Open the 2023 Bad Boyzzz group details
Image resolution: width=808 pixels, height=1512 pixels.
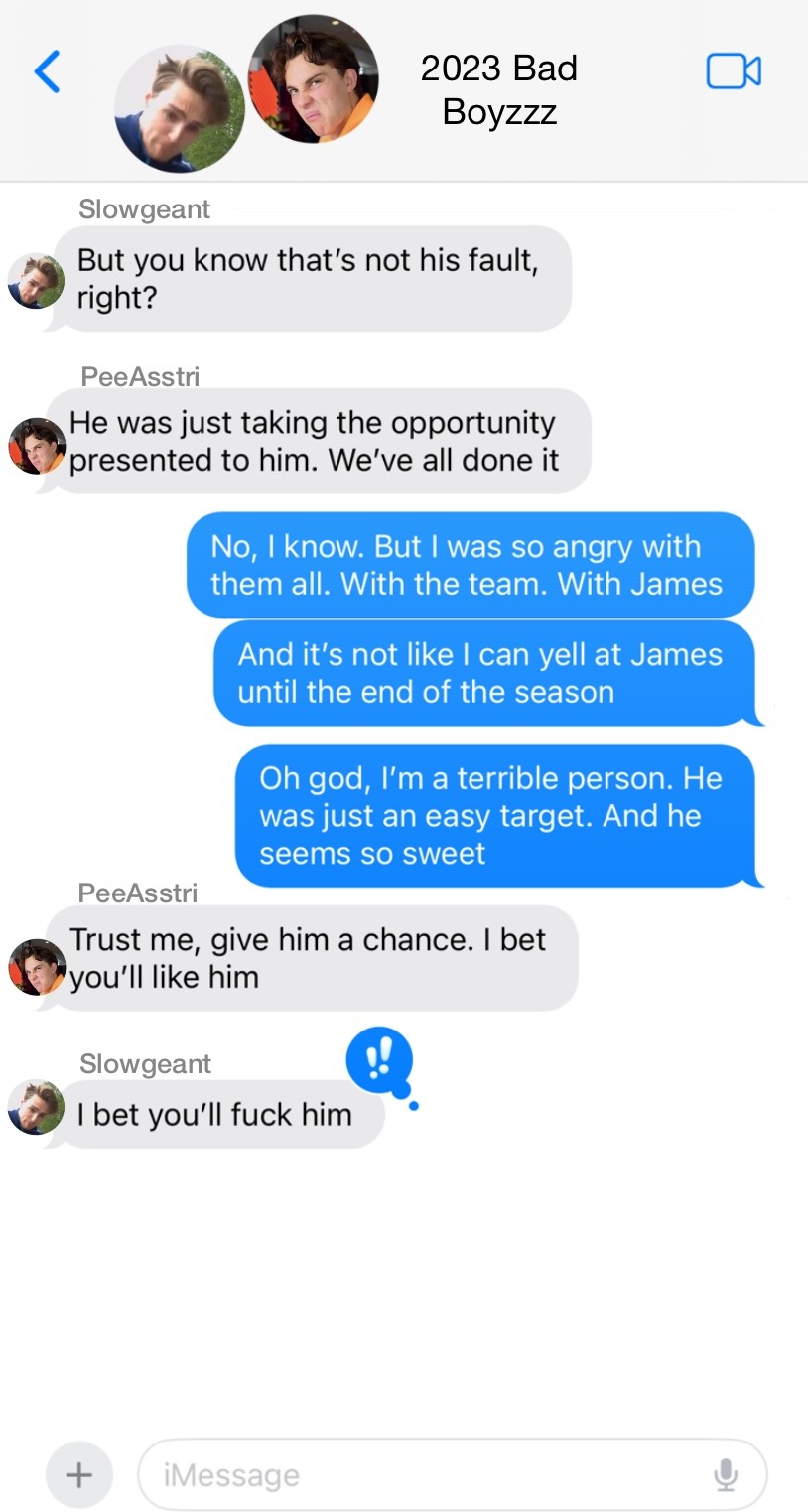[498, 89]
